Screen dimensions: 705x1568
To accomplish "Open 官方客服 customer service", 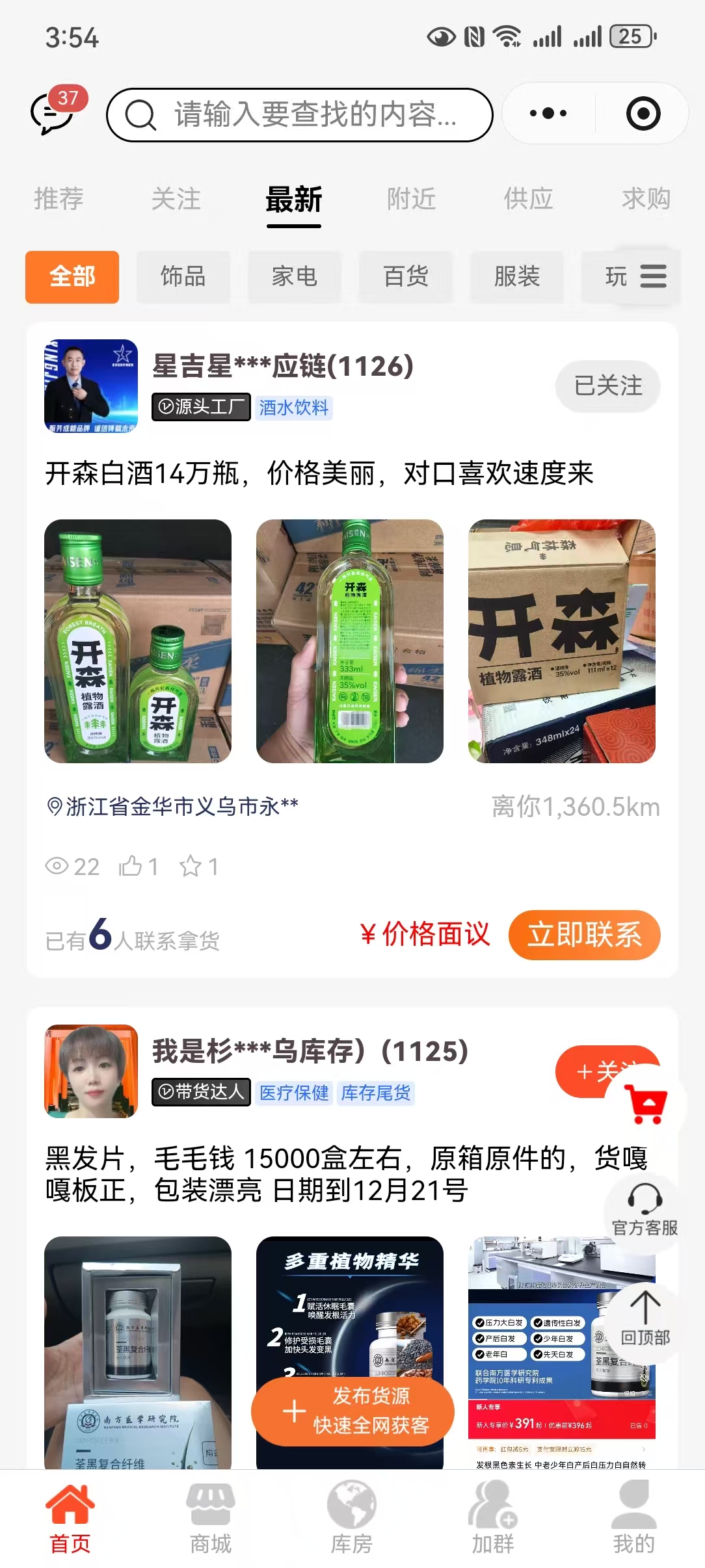I will (x=644, y=1210).
